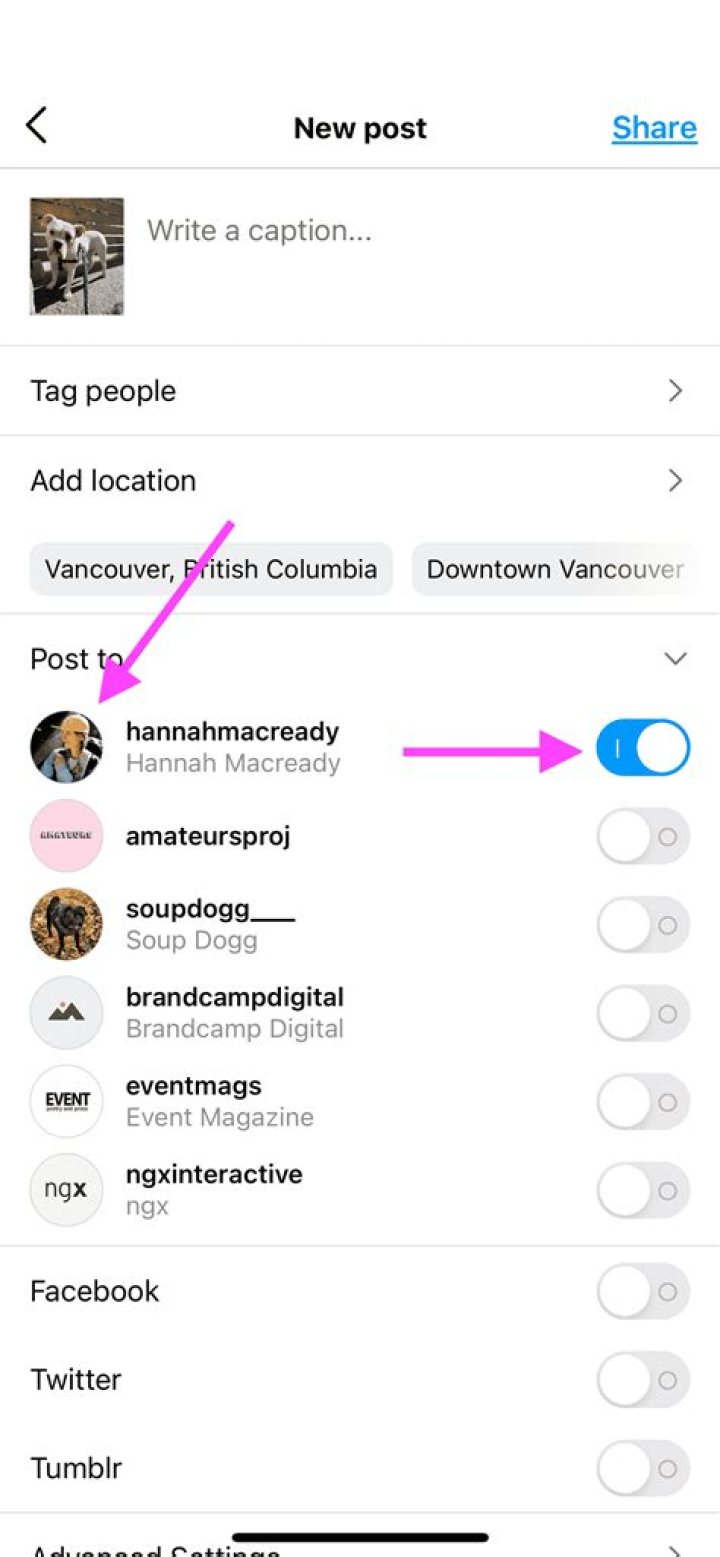Click the eventmags EVENT logo avatar
This screenshot has height=1557, width=720.
(x=66, y=1101)
